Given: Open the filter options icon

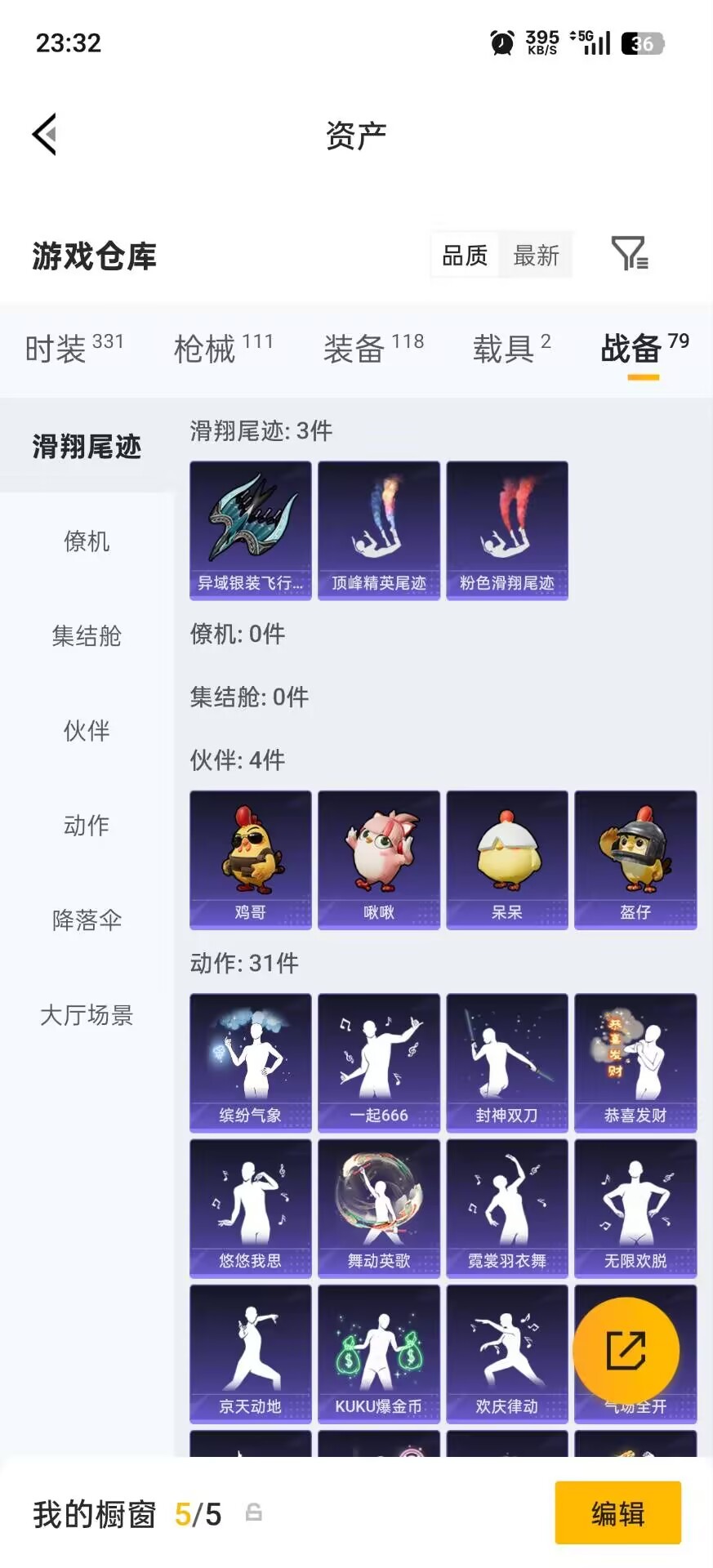Looking at the screenshot, I should point(629,255).
